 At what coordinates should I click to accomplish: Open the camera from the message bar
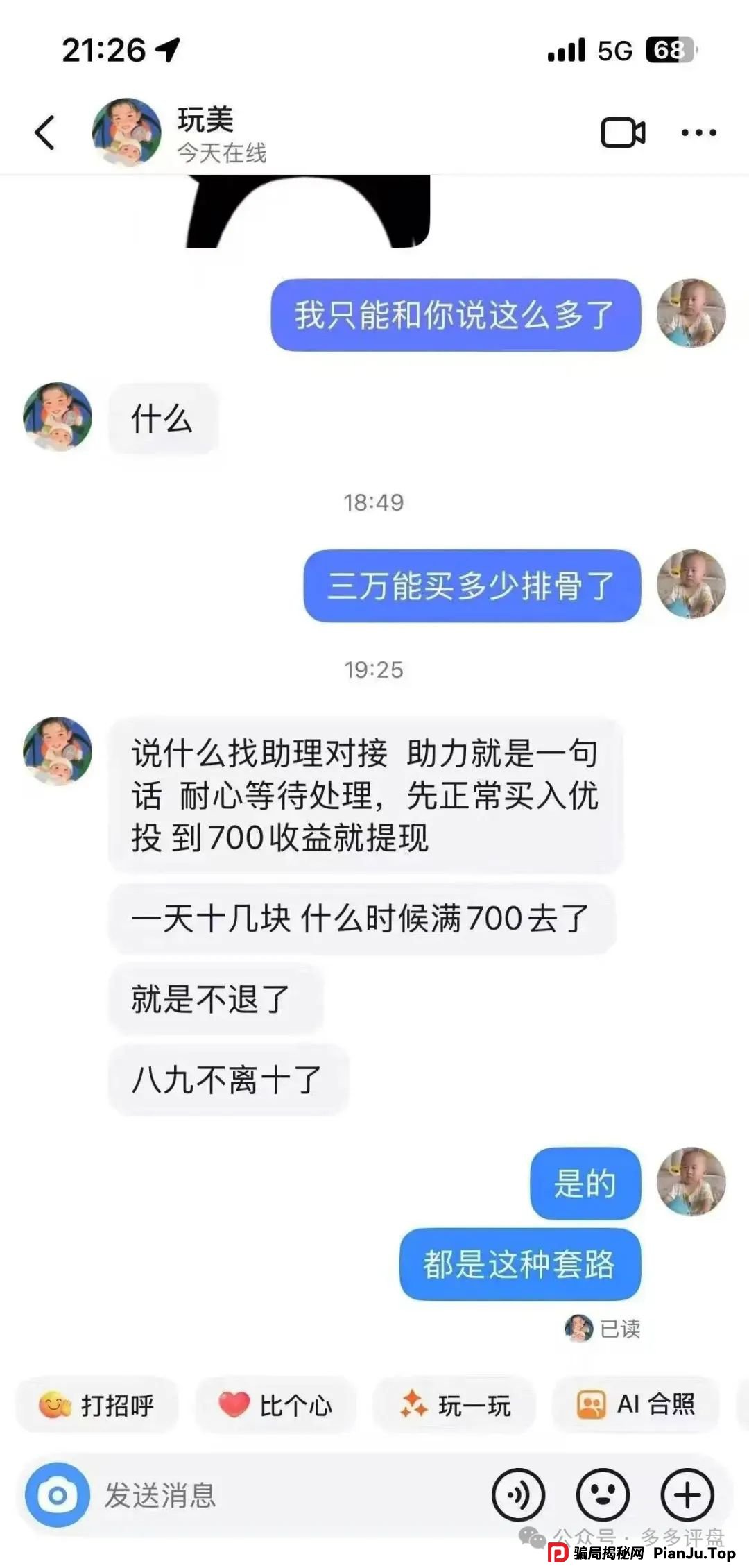(x=58, y=1495)
